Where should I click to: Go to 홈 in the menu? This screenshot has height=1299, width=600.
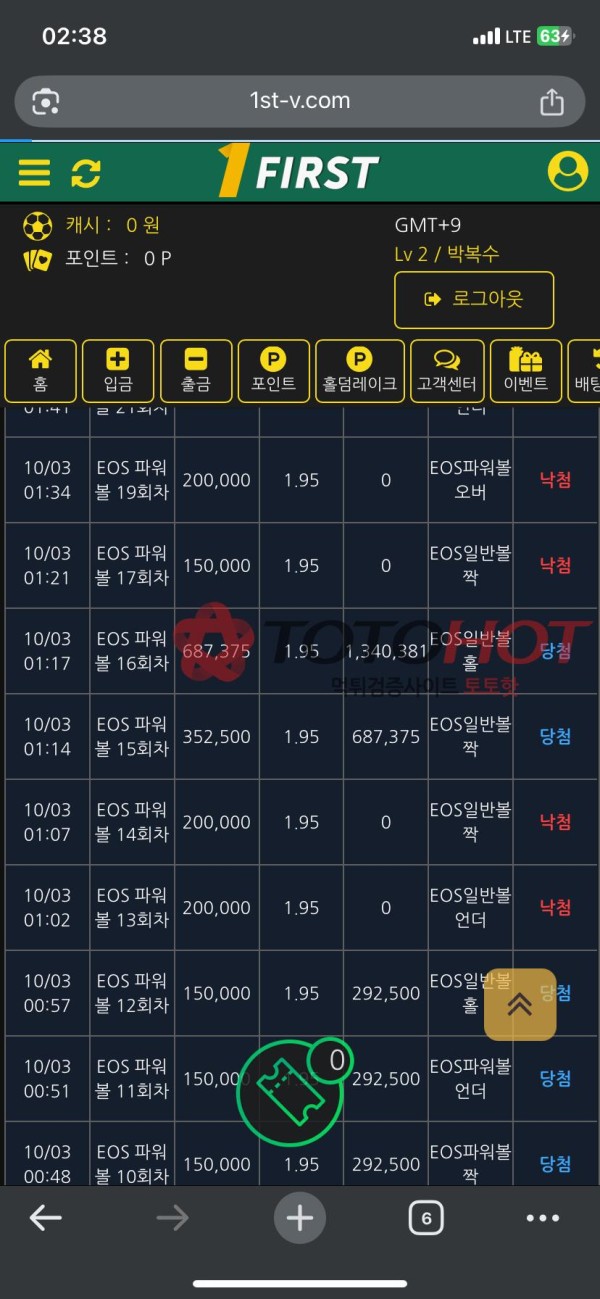pyautogui.click(x=40, y=371)
